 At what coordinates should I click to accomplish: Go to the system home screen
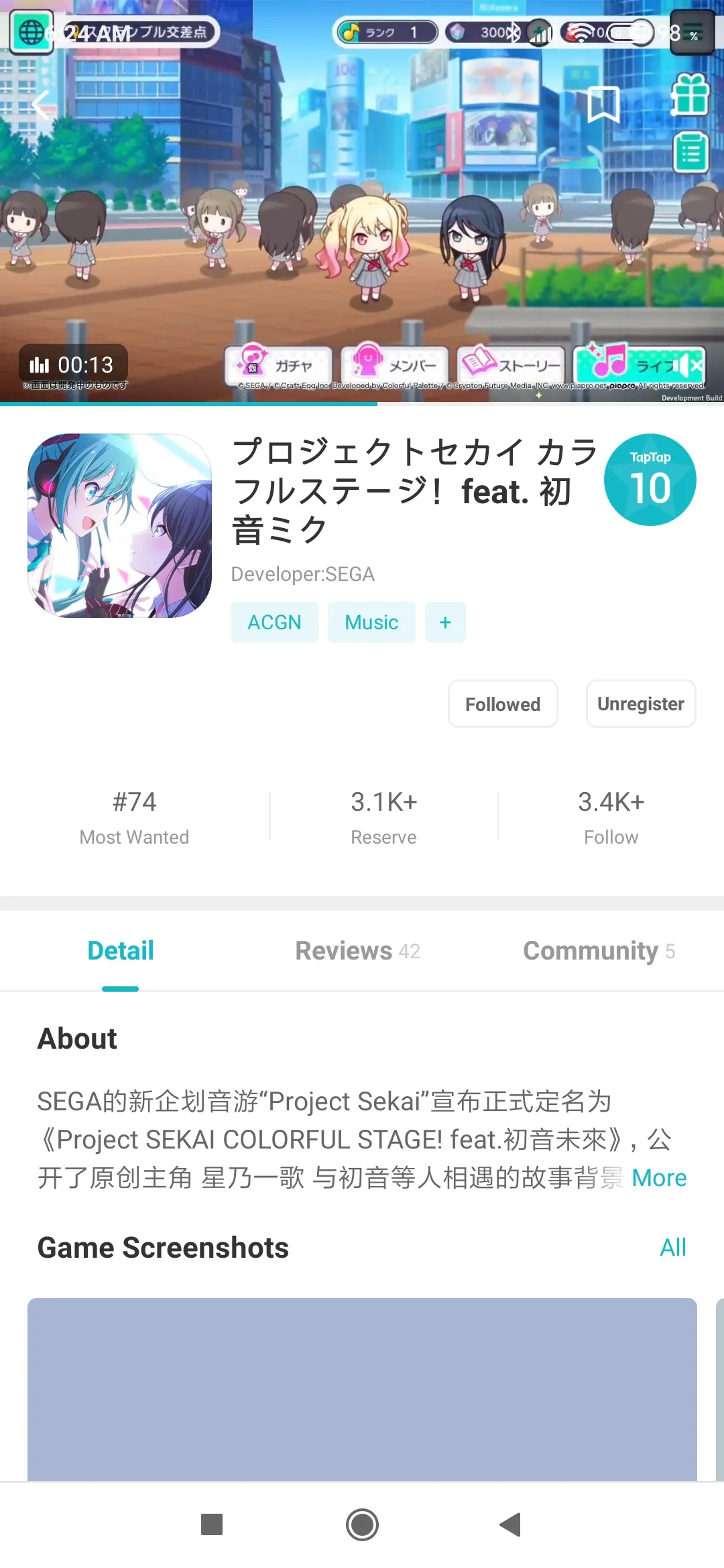coord(362,1524)
